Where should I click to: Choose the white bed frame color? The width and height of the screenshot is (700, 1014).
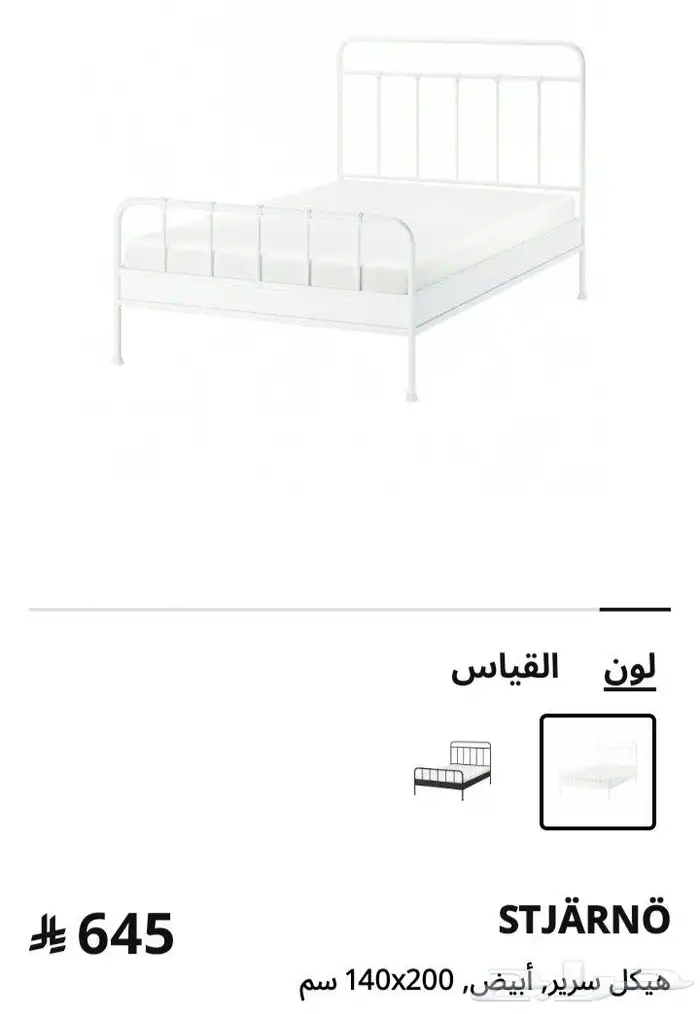point(598,771)
